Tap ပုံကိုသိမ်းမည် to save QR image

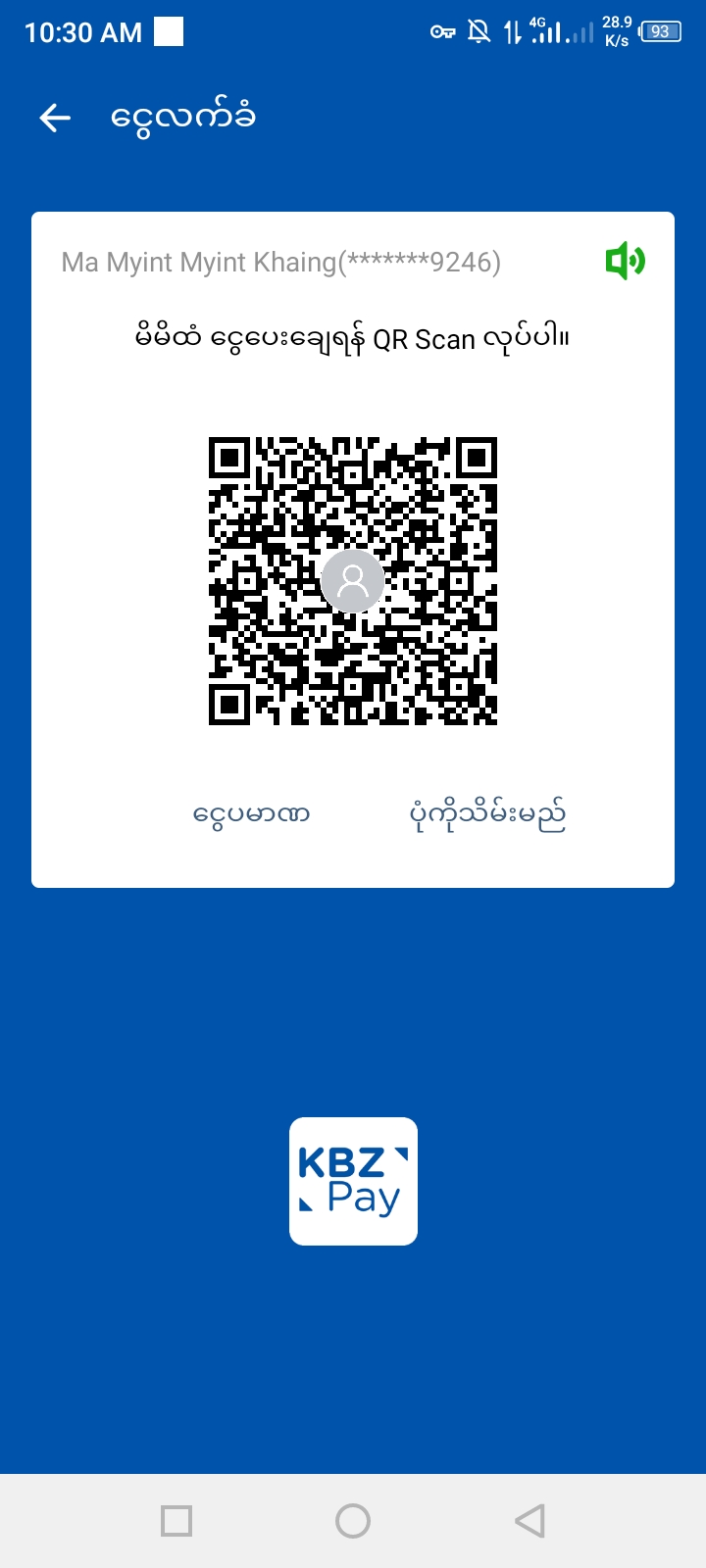click(x=487, y=813)
